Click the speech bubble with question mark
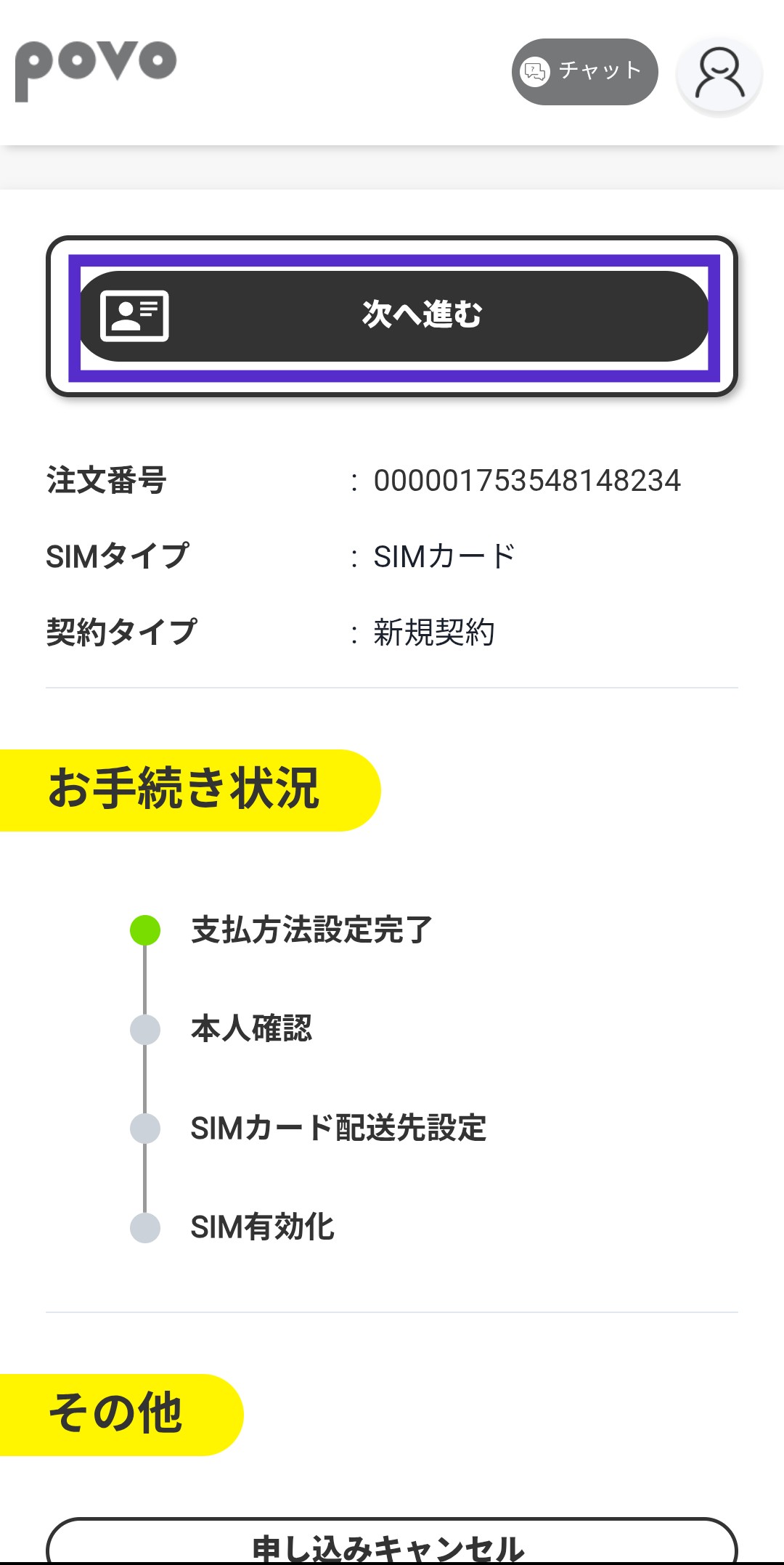The height and width of the screenshot is (1565, 784). [535, 70]
